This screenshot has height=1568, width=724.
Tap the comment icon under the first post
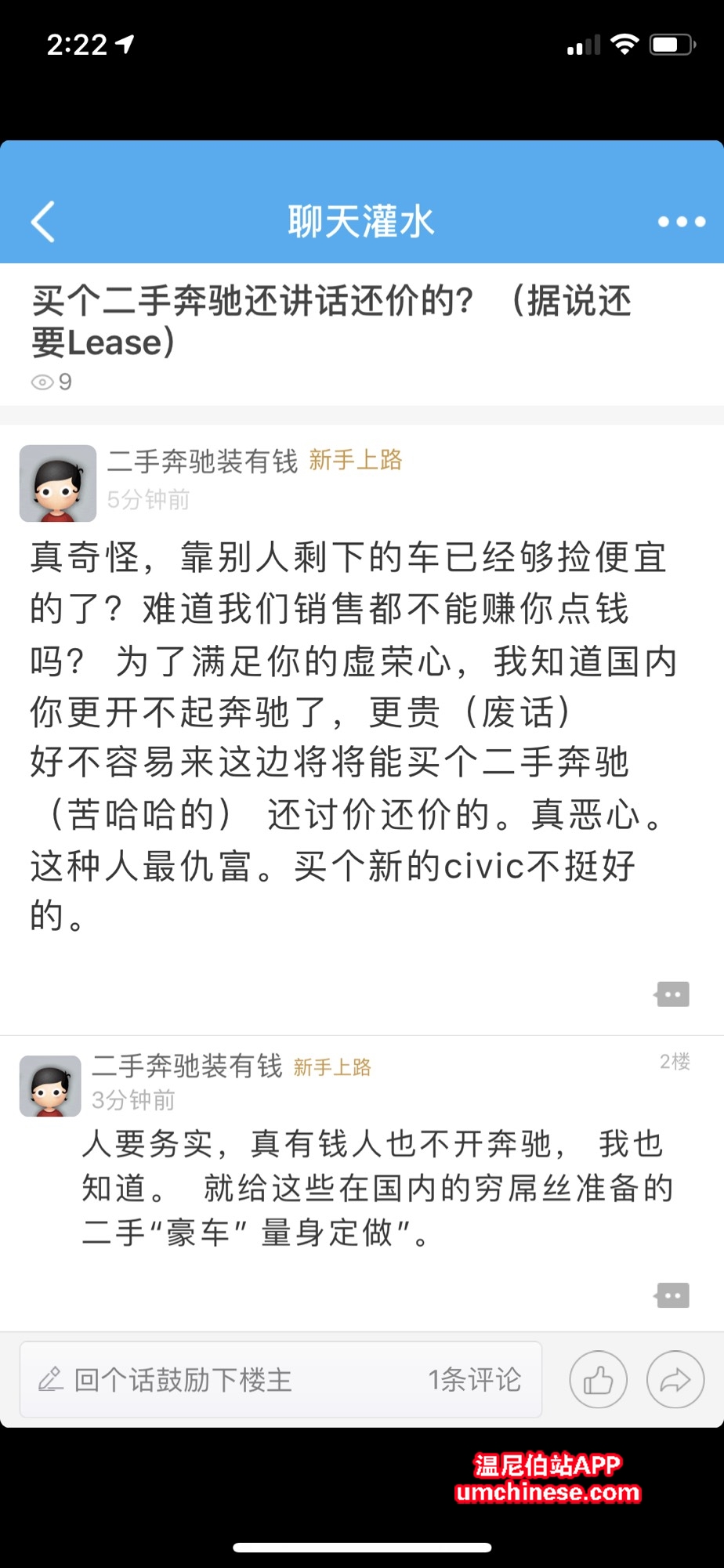coord(672,994)
